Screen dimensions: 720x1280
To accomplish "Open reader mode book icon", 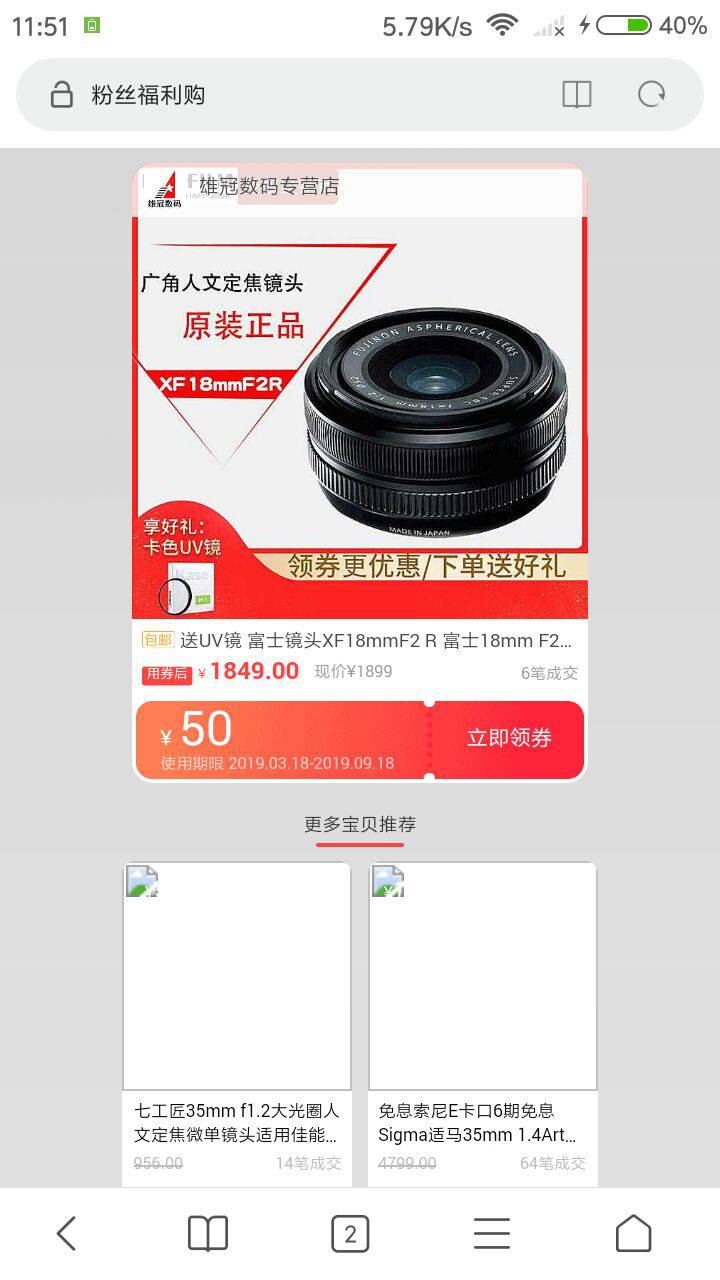I will tap(577, 95).
